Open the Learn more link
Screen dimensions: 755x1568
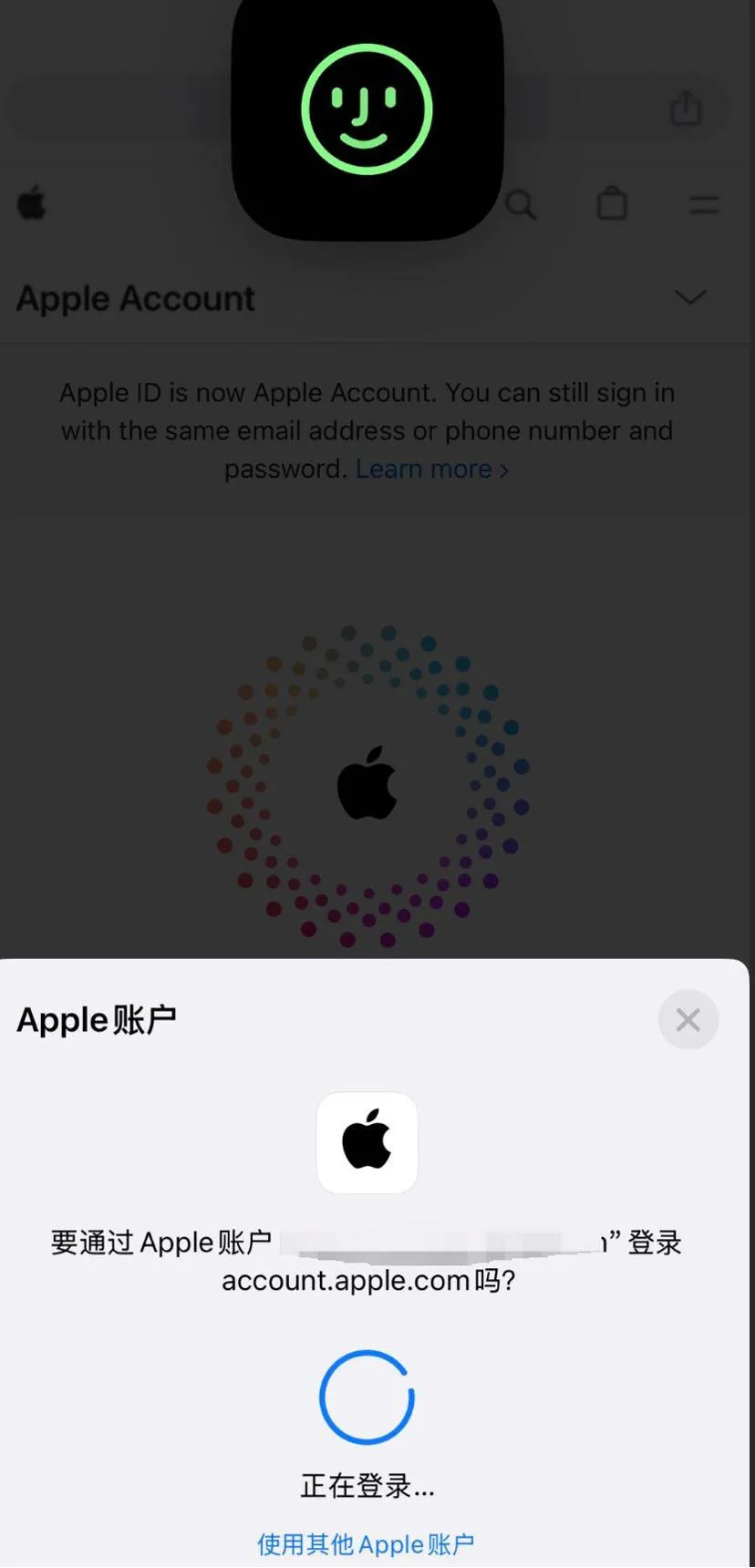point(432,469)
